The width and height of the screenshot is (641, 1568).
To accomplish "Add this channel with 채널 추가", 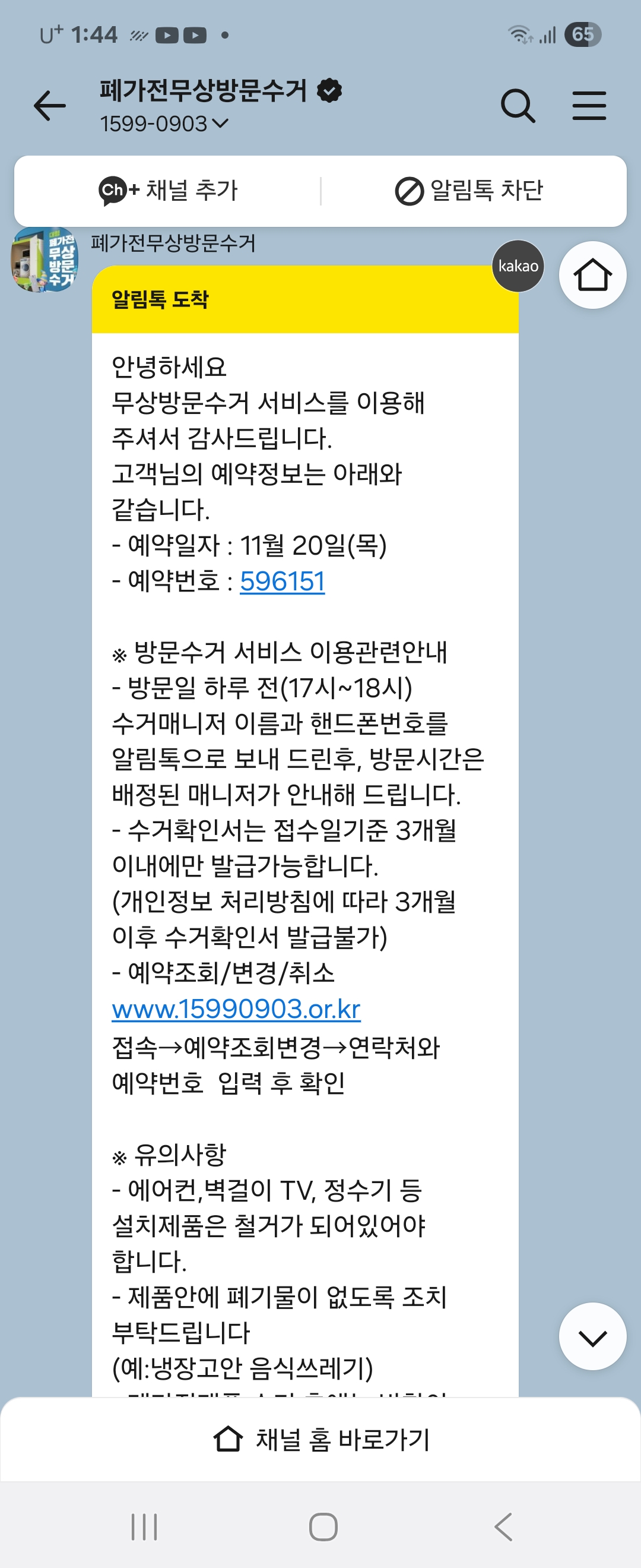I will click(169, 191).
